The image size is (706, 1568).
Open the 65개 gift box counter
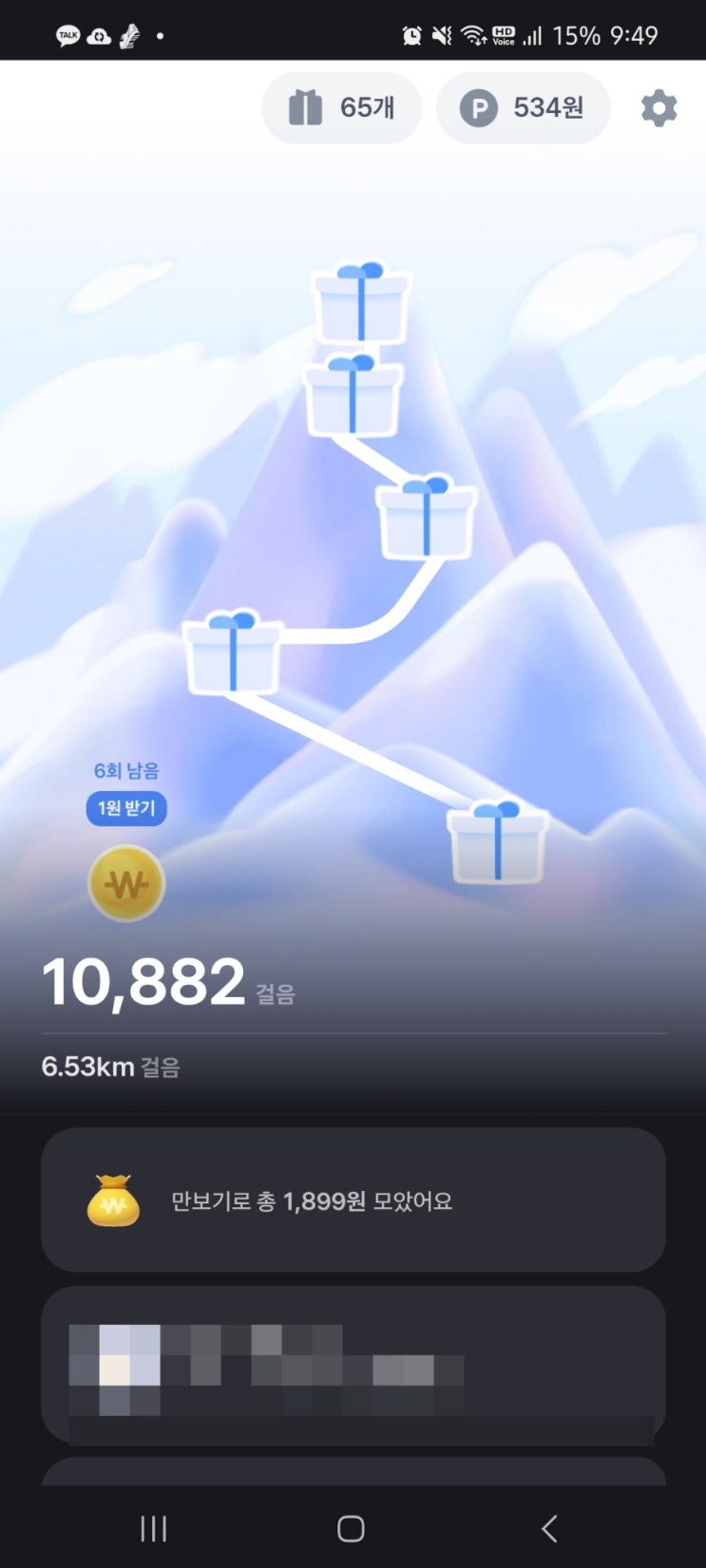coord(341,108)
